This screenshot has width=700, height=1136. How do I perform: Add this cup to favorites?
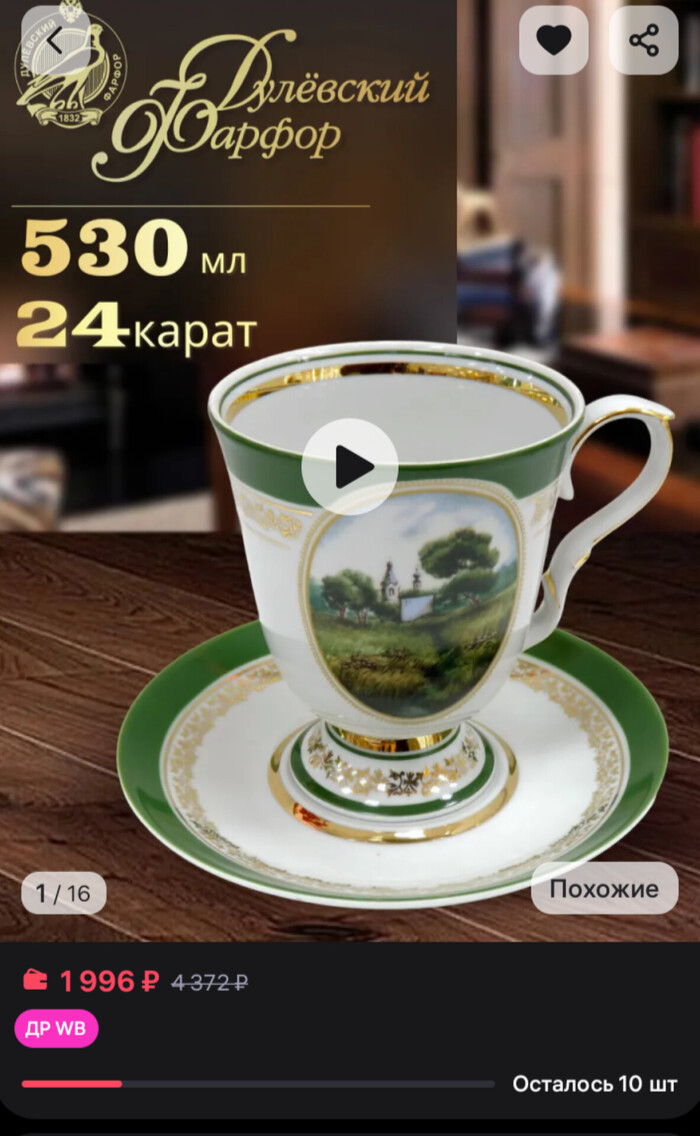pos(553,40)
